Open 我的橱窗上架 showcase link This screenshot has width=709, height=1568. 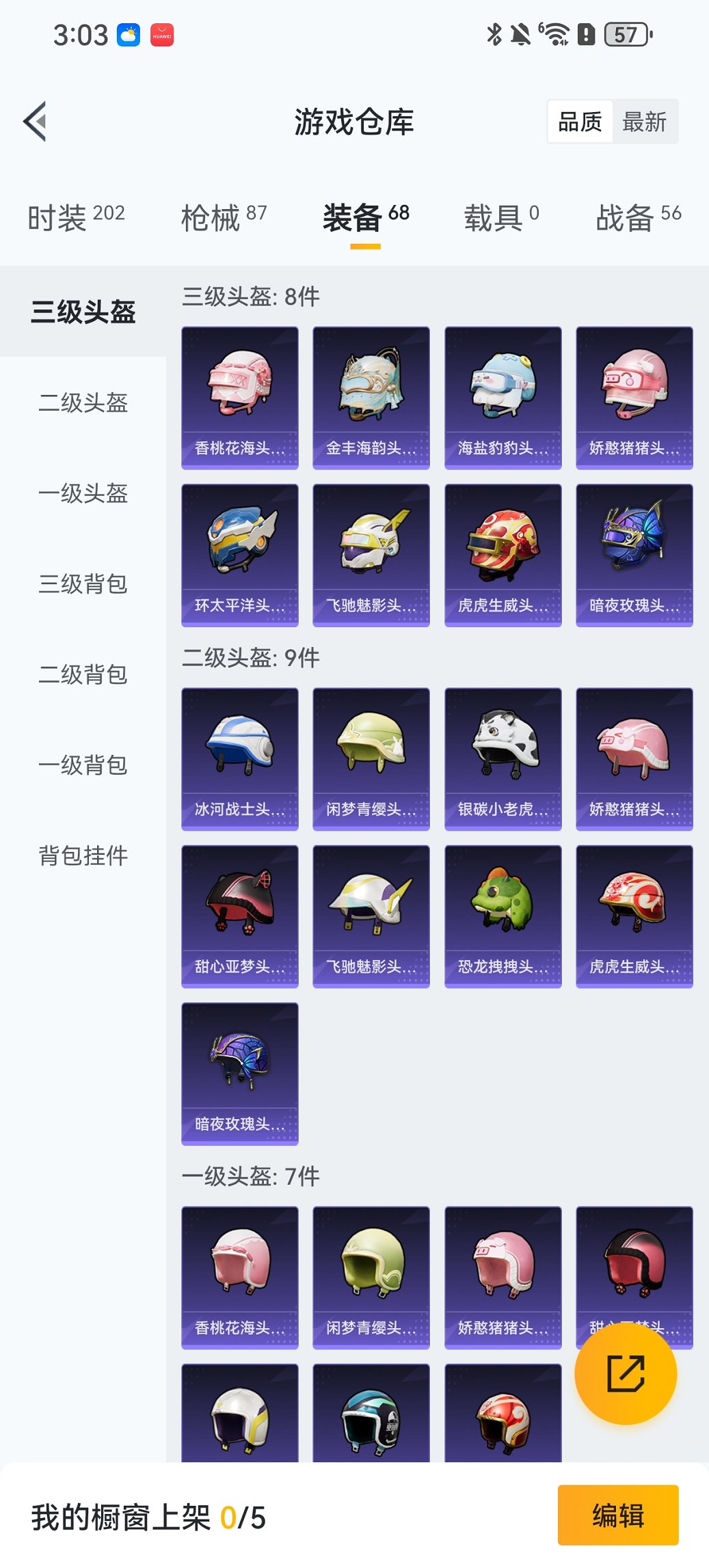148,1515
